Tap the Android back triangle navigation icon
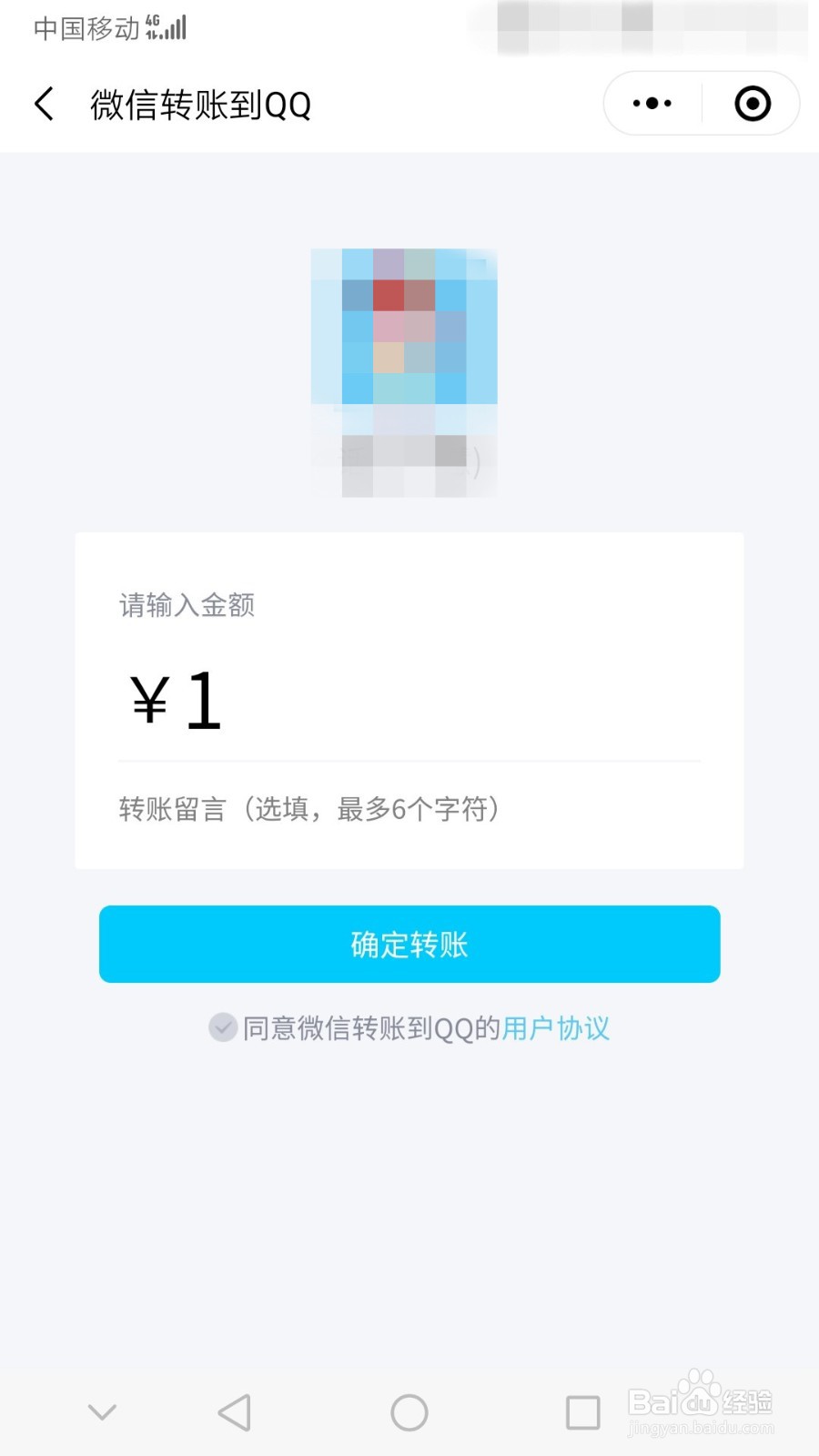 235,1411
